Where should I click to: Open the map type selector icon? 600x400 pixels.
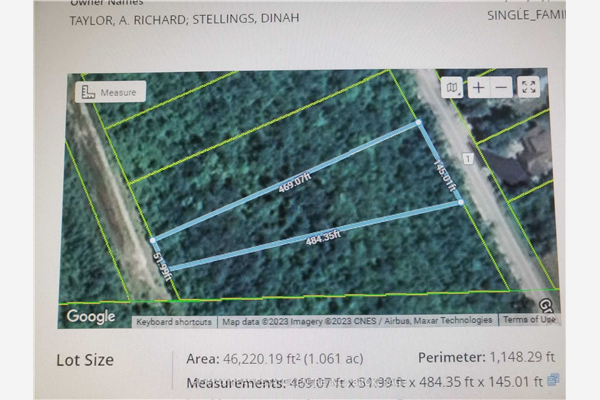pyautogui.click(x=455, y=87)
